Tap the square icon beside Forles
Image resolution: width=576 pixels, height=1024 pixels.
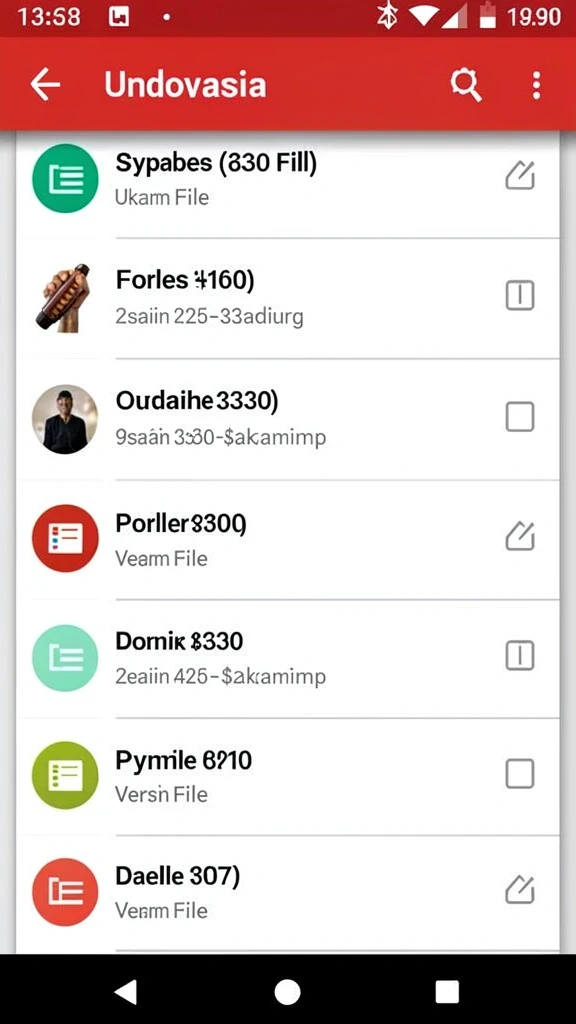(520, 296)
